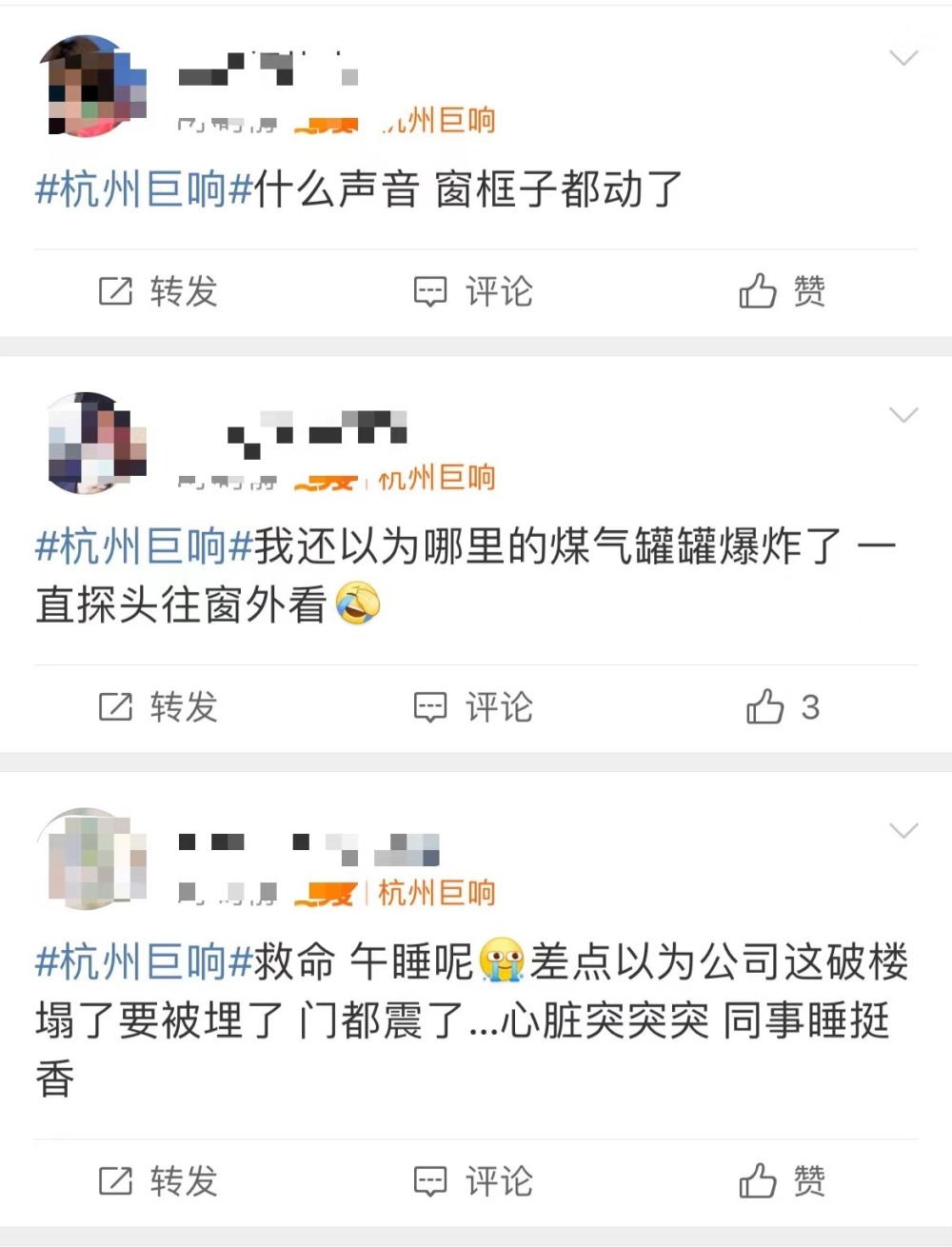This screenshot has width=952, height=1247.
Task: Expand the chevron menu on the 午睡呢 post
Action: click(x=902, y=831)
